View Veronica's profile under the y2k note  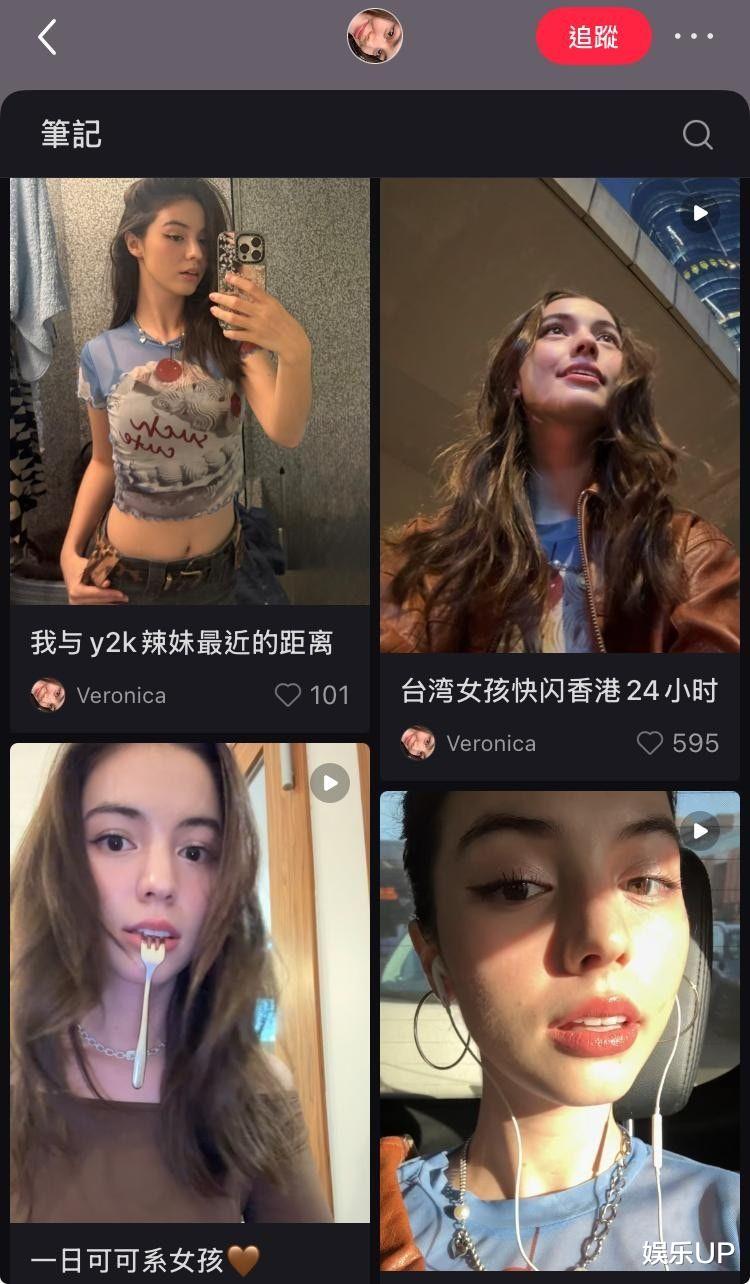(100, 695)
